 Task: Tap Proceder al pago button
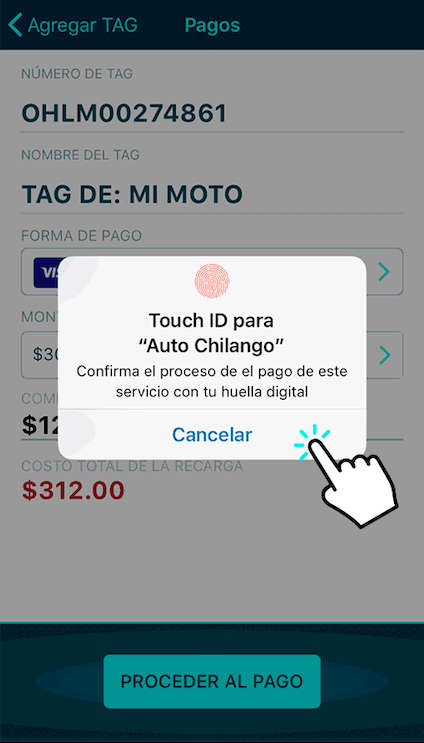pos(212,681)
